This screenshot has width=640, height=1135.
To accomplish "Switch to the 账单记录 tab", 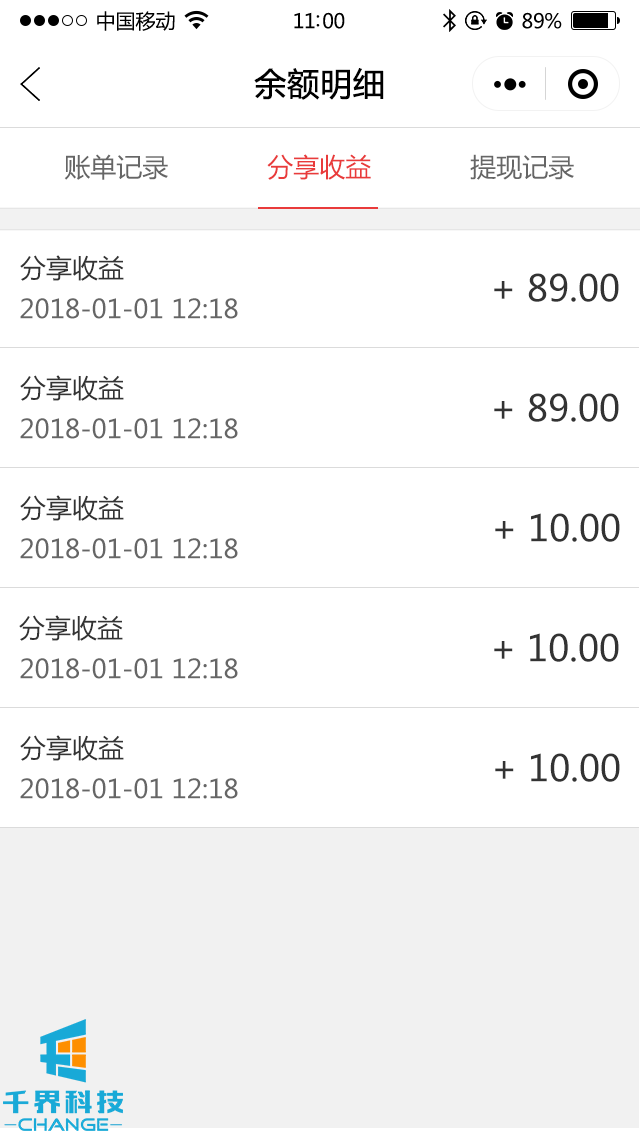I will click(x=116, y=168).
